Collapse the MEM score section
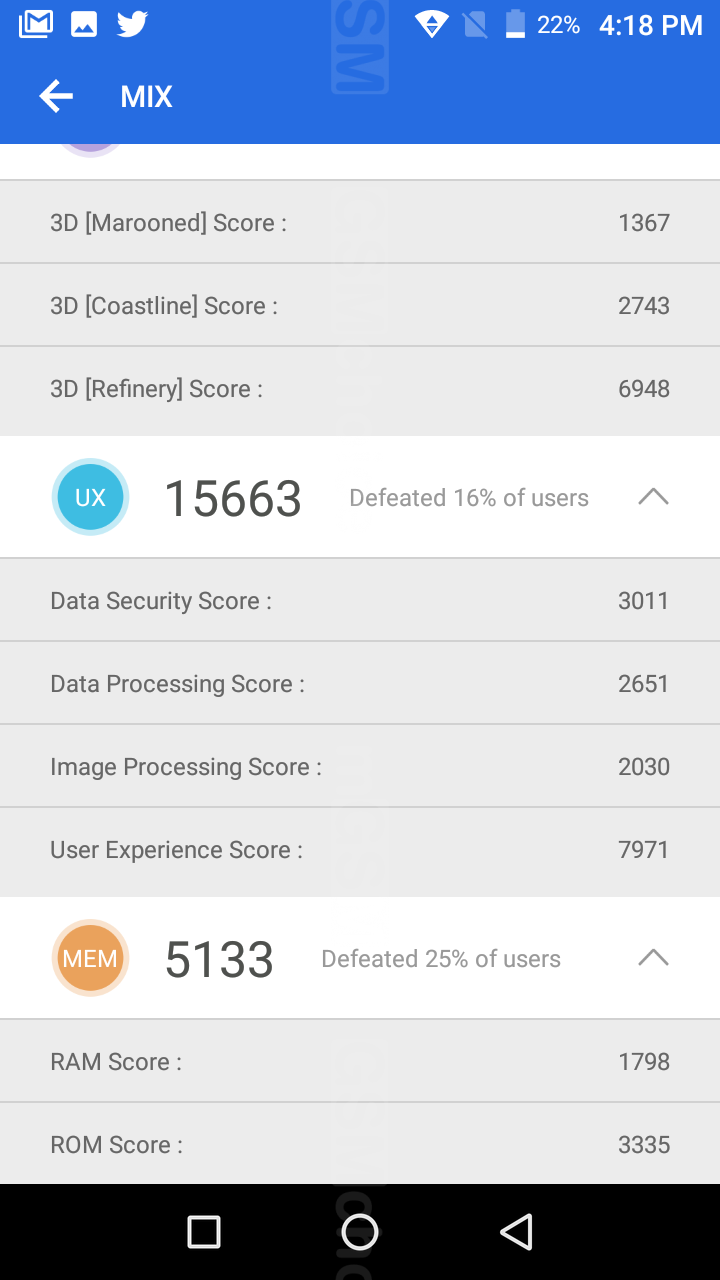Screen dimensions: 720x1280 point(653,958)
